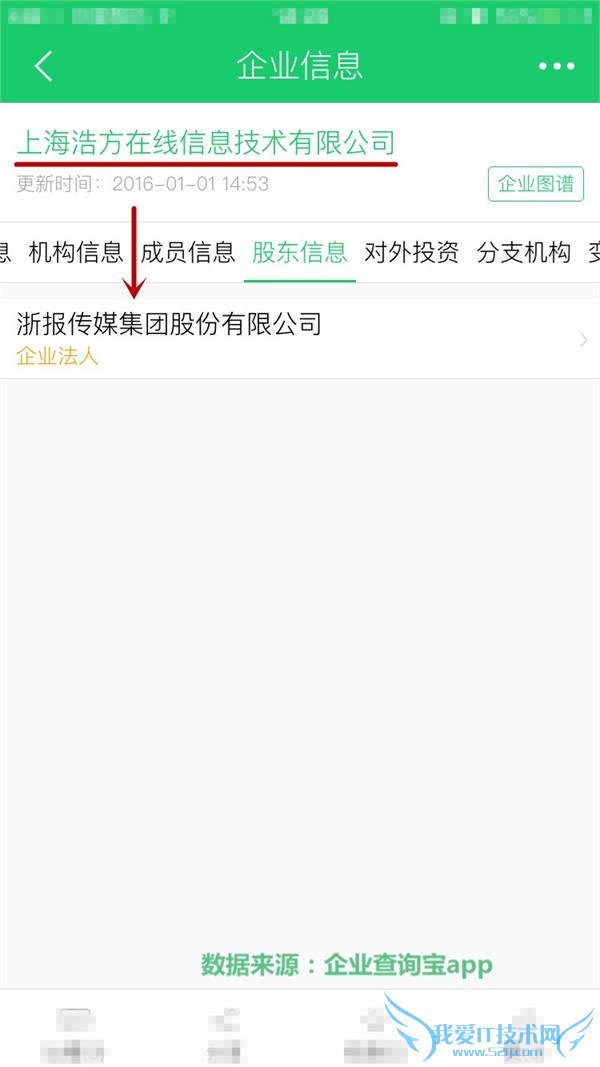Open the 企业图谱 button
This screenshot has height=1067, width=600.
pos(536,184)
